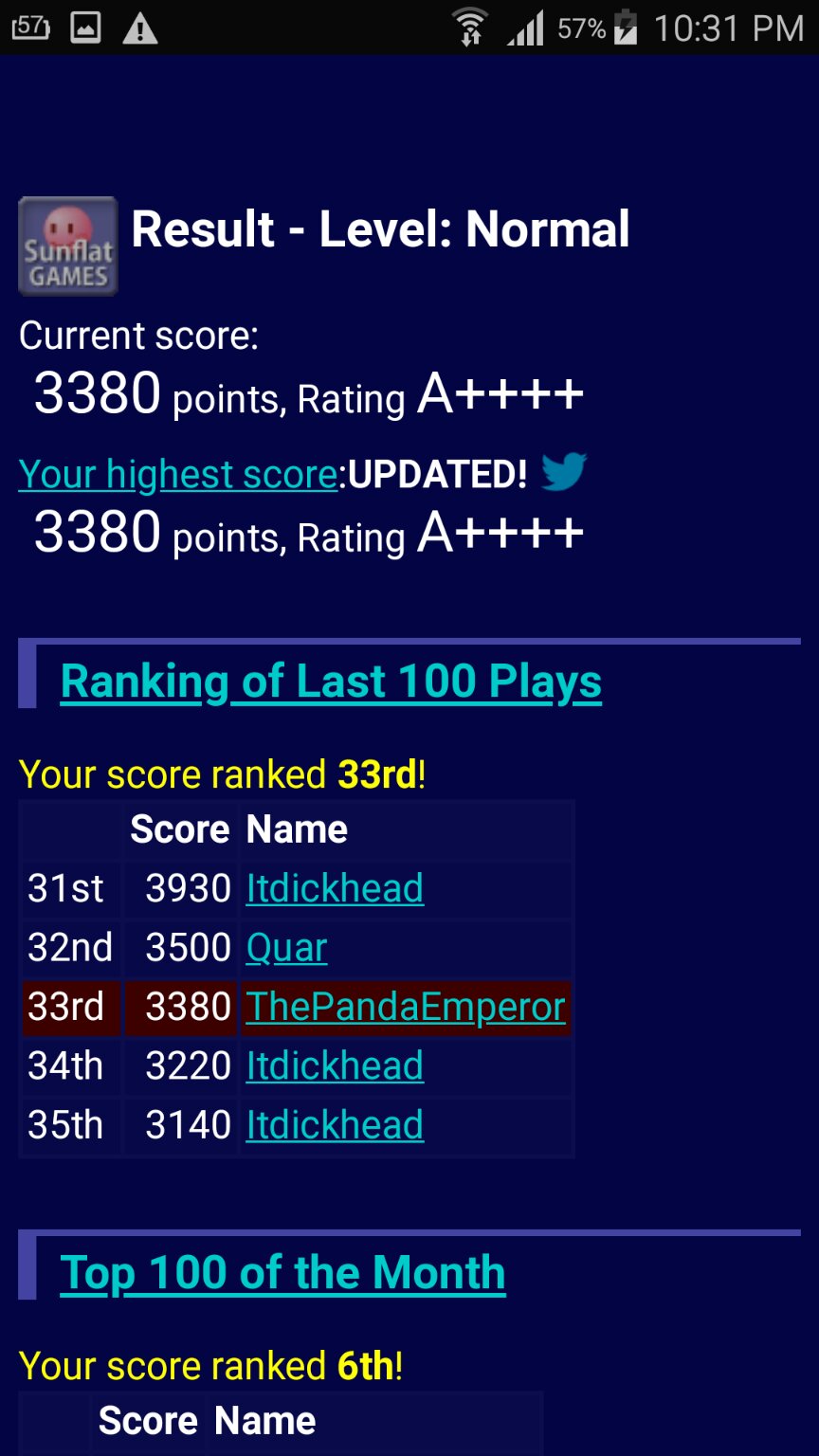Screen dimensions: 819x1456
Task: Open 35th-ranked ltdickhead profile link
Action: click(335, 1125)
